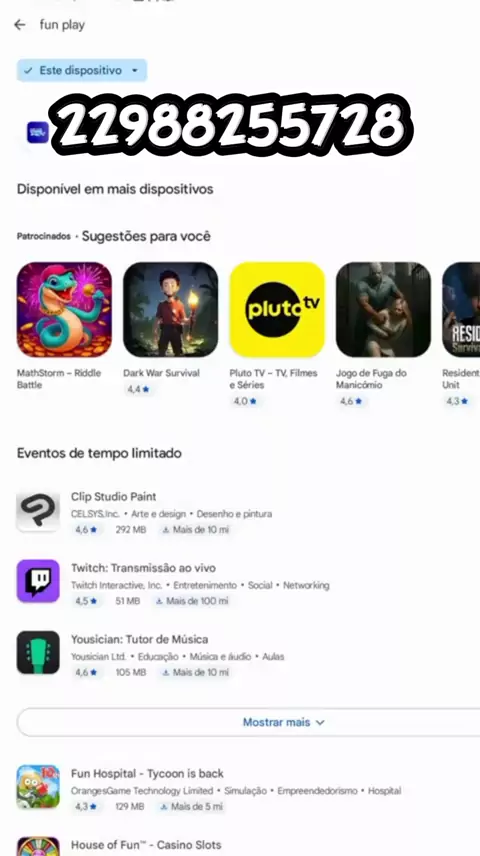Viewport: 480px width, 856px height.
Task: Open Dark War Survival app card
Action: click(x=170, y=328)
